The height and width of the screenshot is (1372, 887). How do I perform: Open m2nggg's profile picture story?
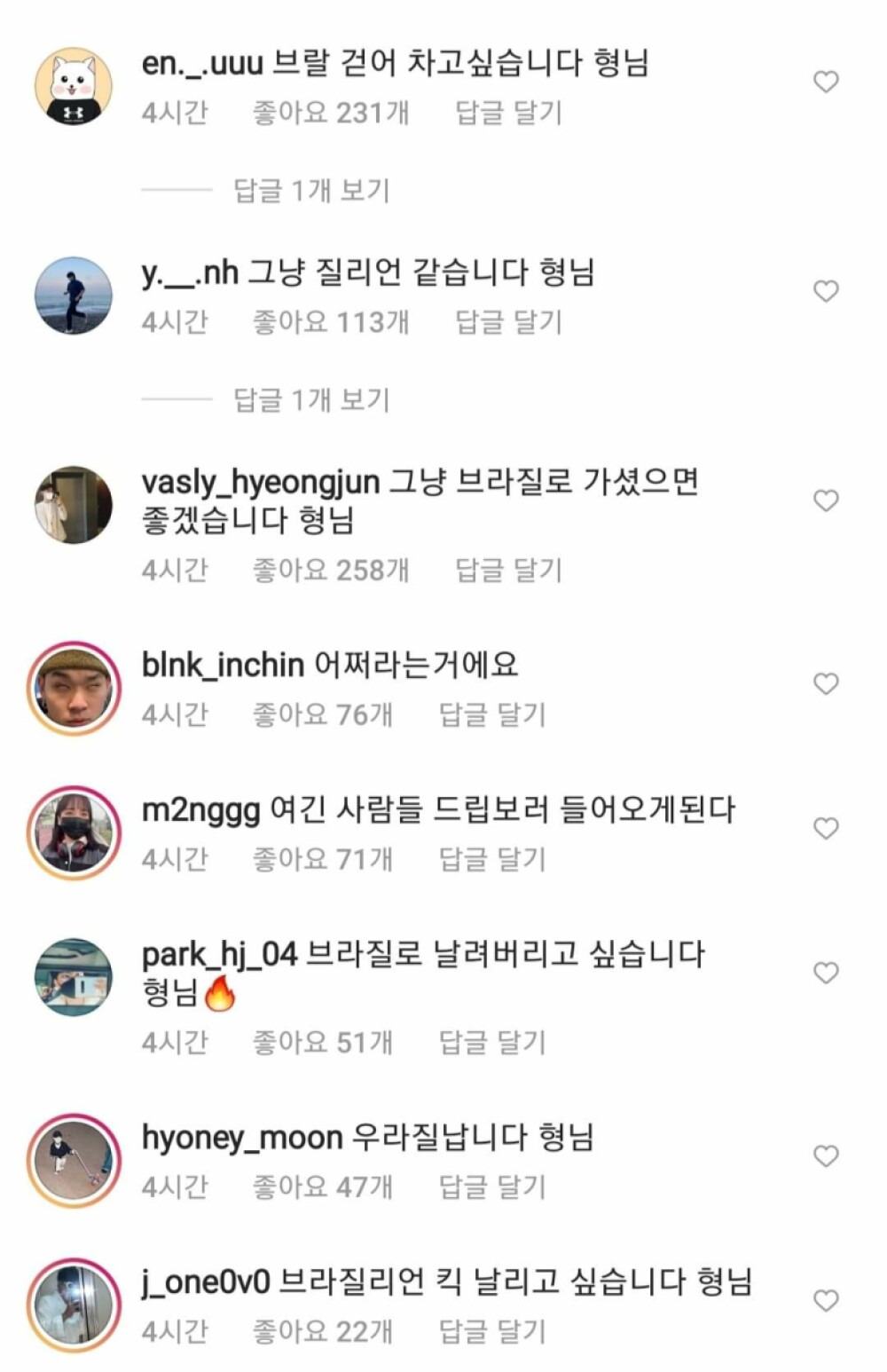(x=74, y=832)
